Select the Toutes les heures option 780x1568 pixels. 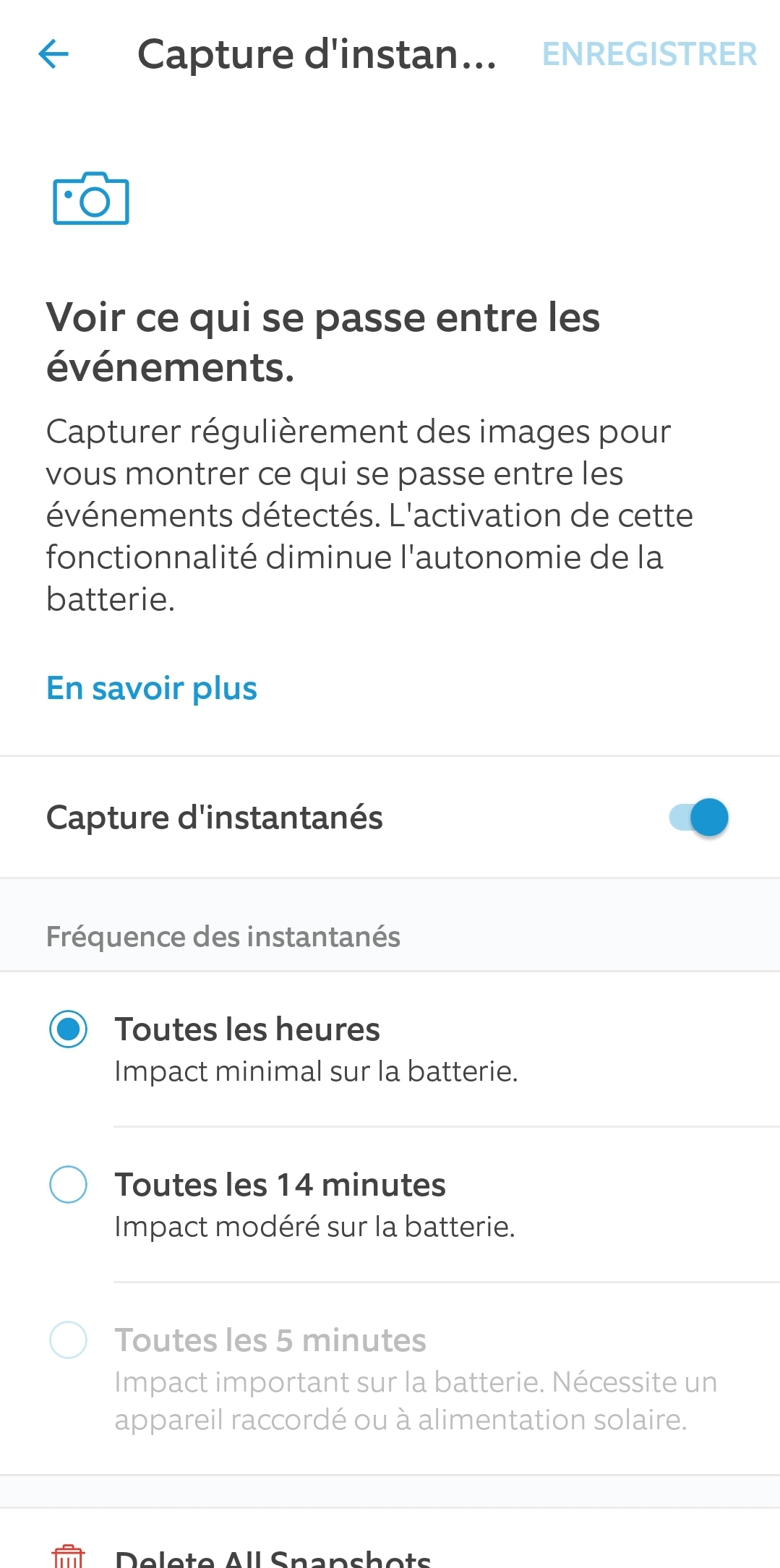click(69, 1029)
